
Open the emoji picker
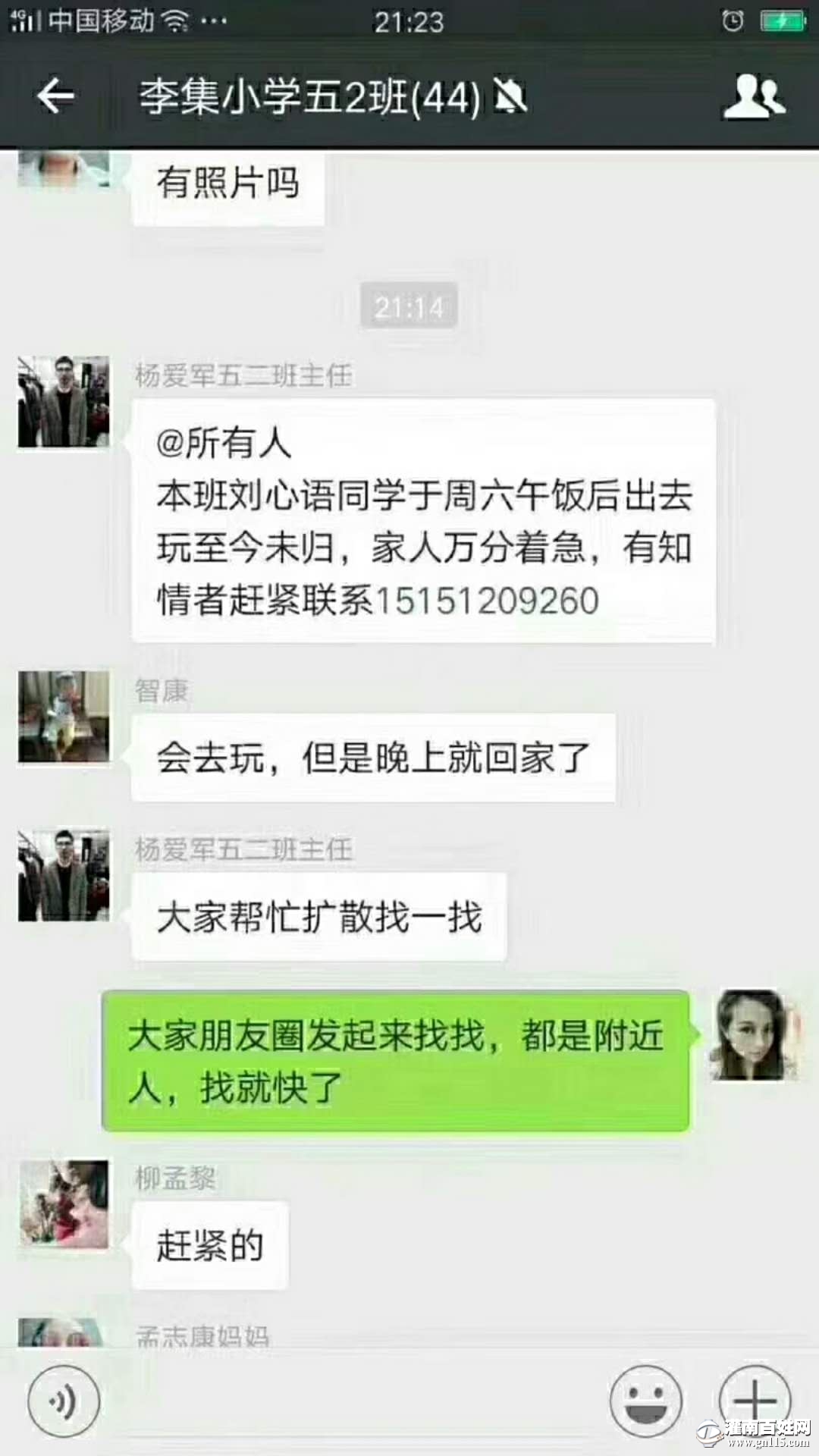(646, 1401)
